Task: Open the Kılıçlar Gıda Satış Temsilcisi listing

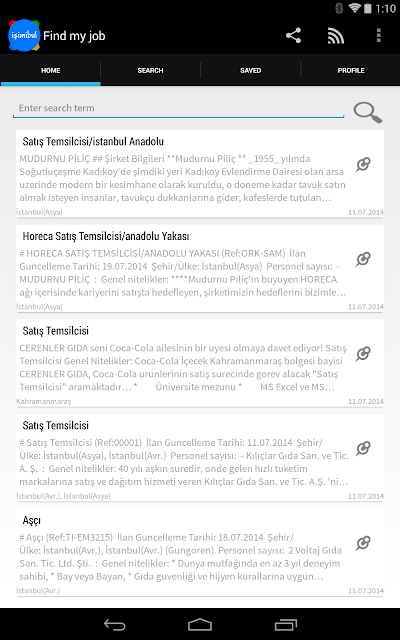Action: (x=200, y=458)
